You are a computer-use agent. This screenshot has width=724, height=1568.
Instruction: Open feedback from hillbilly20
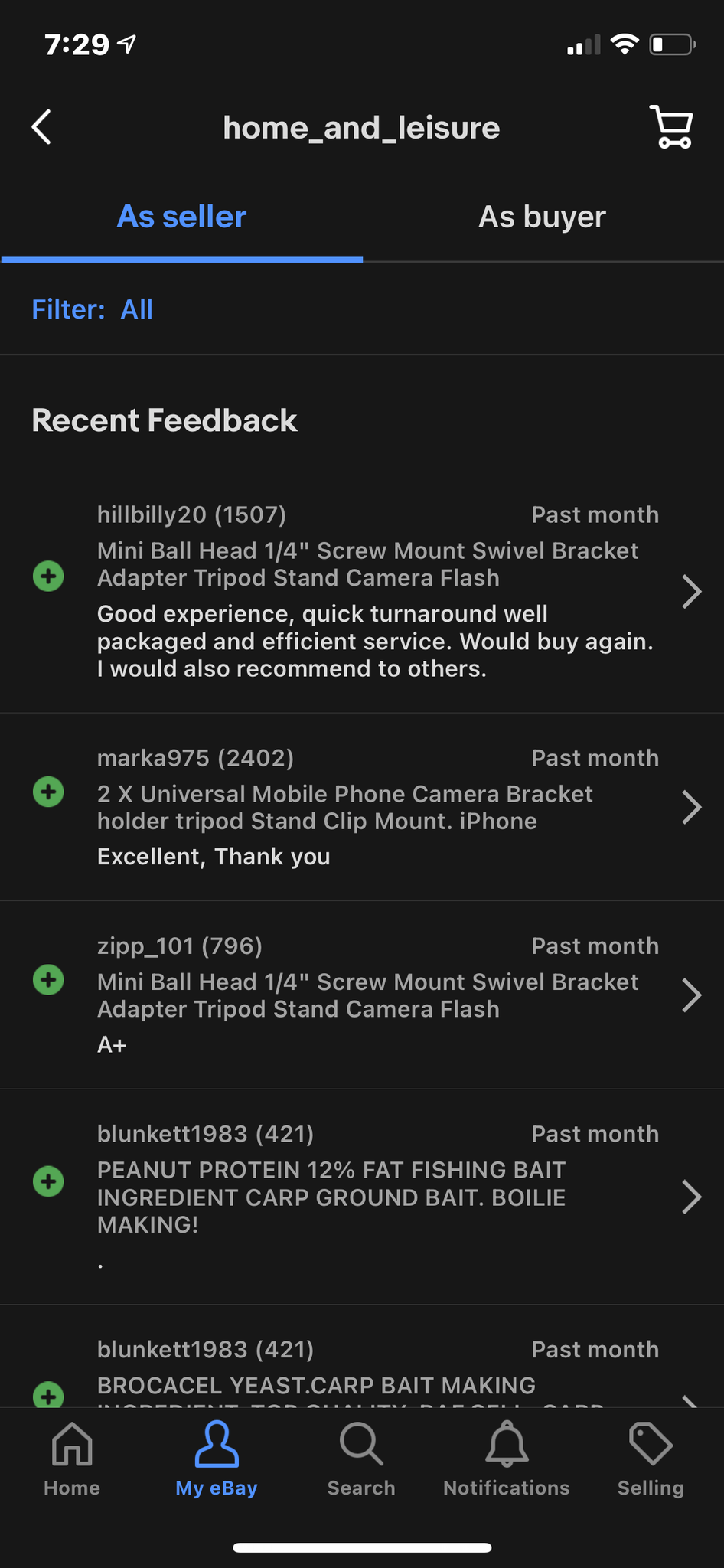[x=362, y=592]
